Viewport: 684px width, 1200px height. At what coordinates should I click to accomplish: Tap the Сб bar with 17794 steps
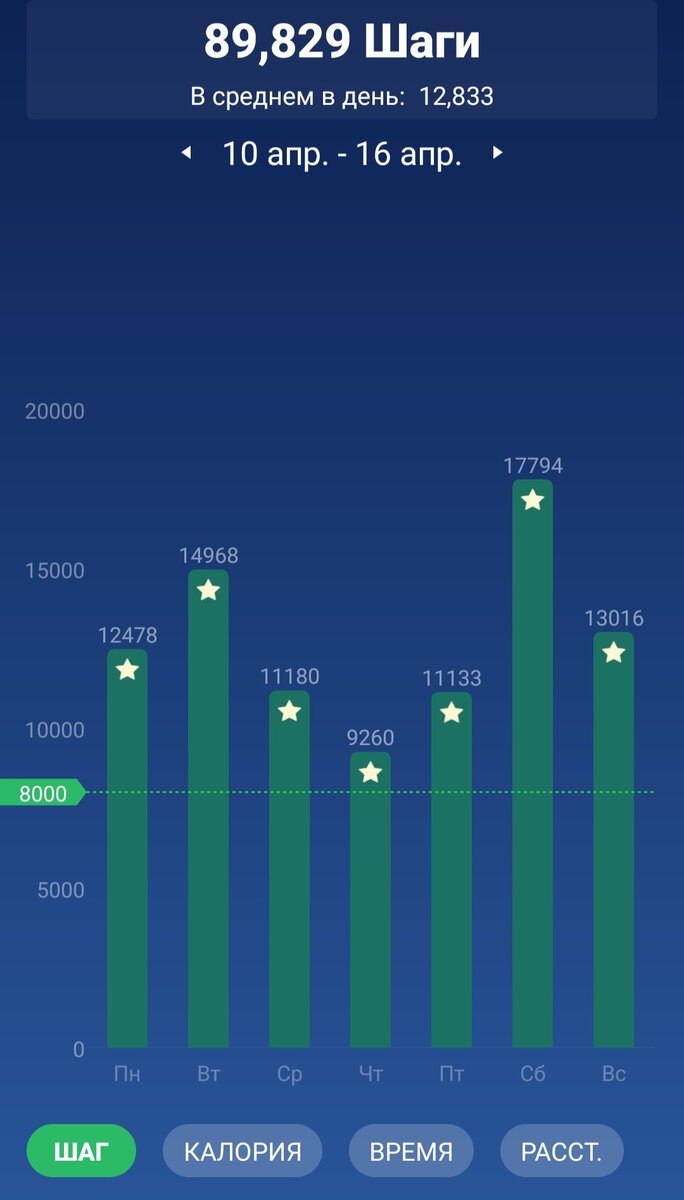pos(532,764)
